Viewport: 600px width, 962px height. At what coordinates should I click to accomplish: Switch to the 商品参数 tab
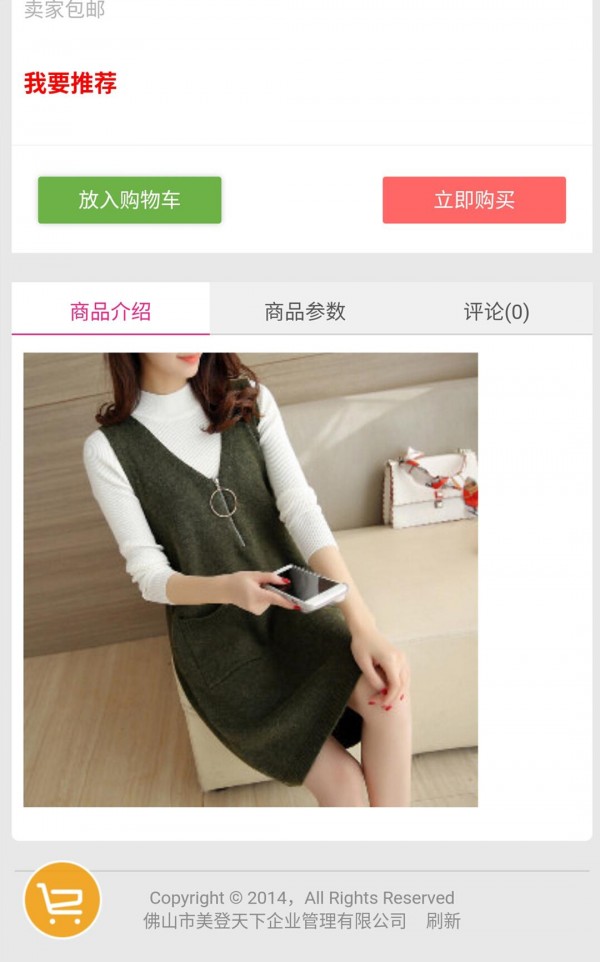coord(305,311)
